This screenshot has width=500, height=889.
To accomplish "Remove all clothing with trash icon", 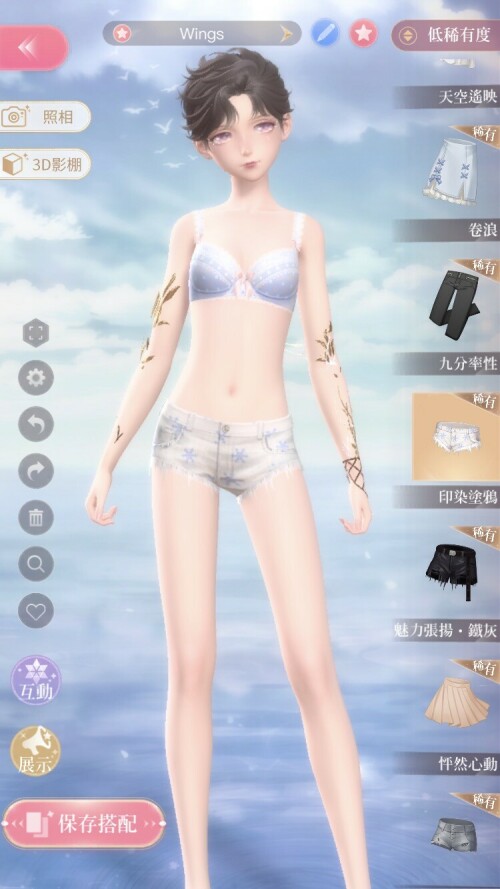I will tap(36, 518).
